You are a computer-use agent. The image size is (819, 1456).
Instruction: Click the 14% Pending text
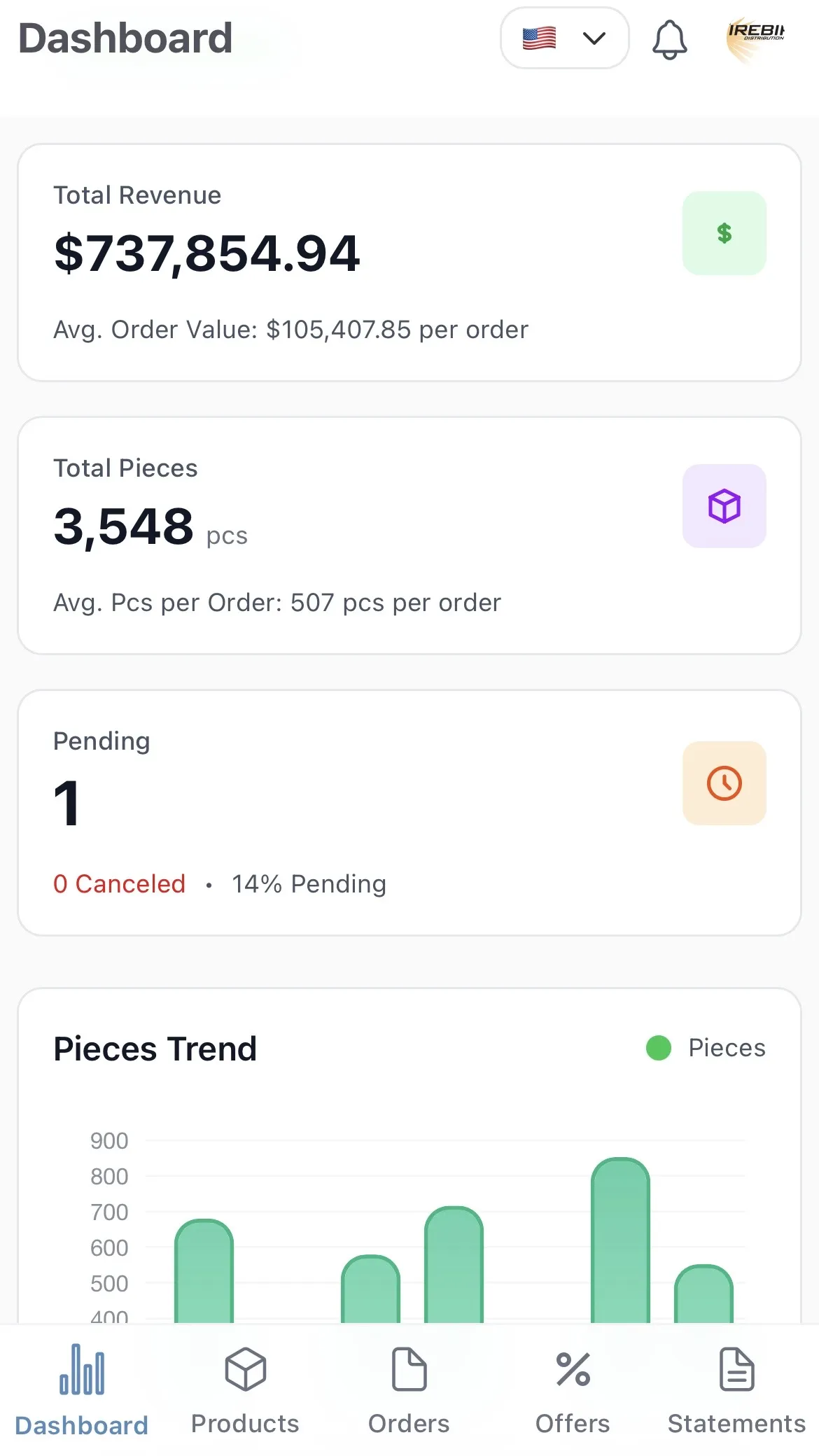point(309,884)
